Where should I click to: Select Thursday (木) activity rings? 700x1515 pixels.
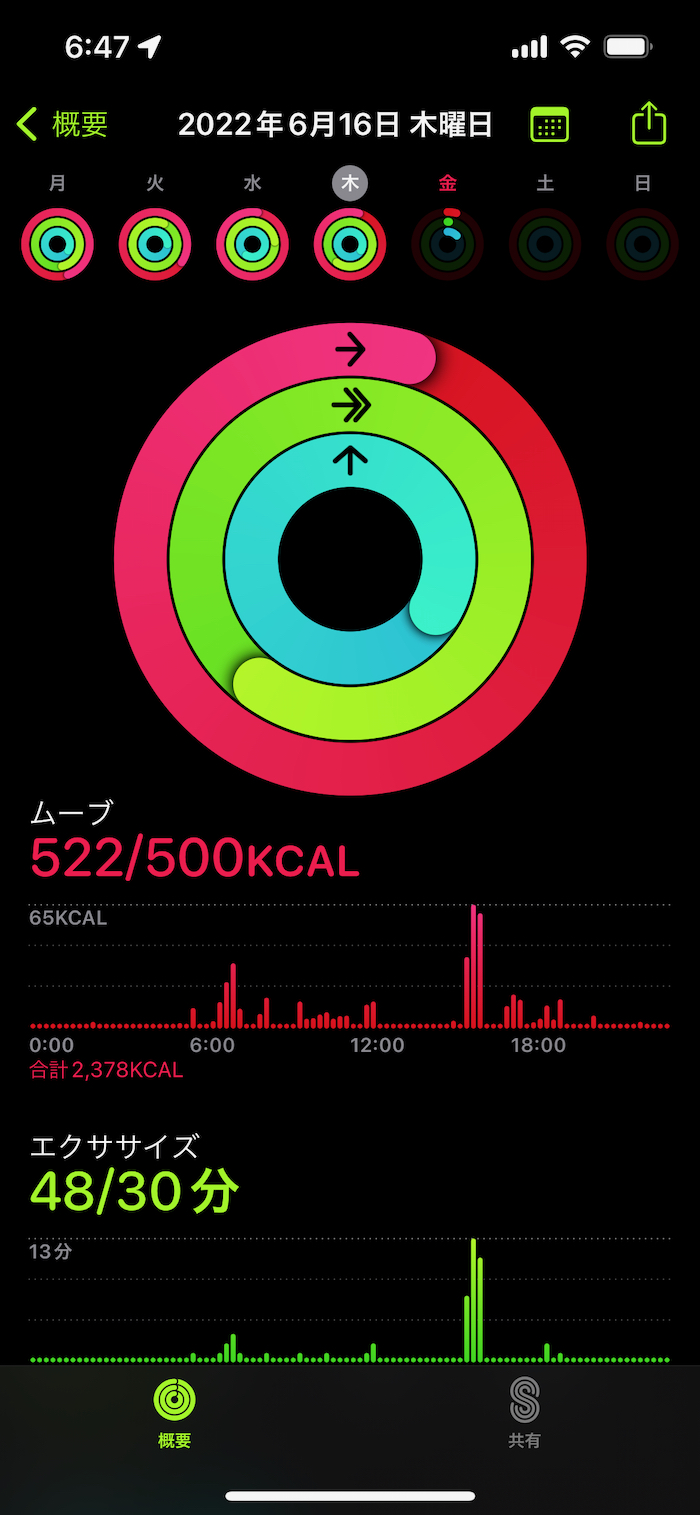pos(350,244)
